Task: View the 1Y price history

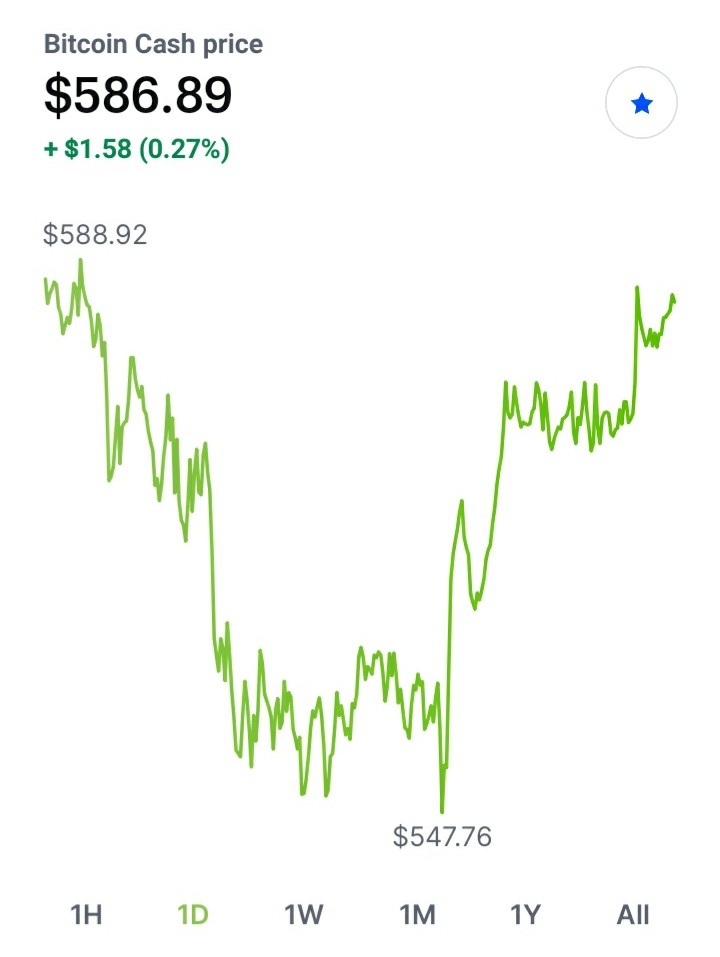Action: 525,914
